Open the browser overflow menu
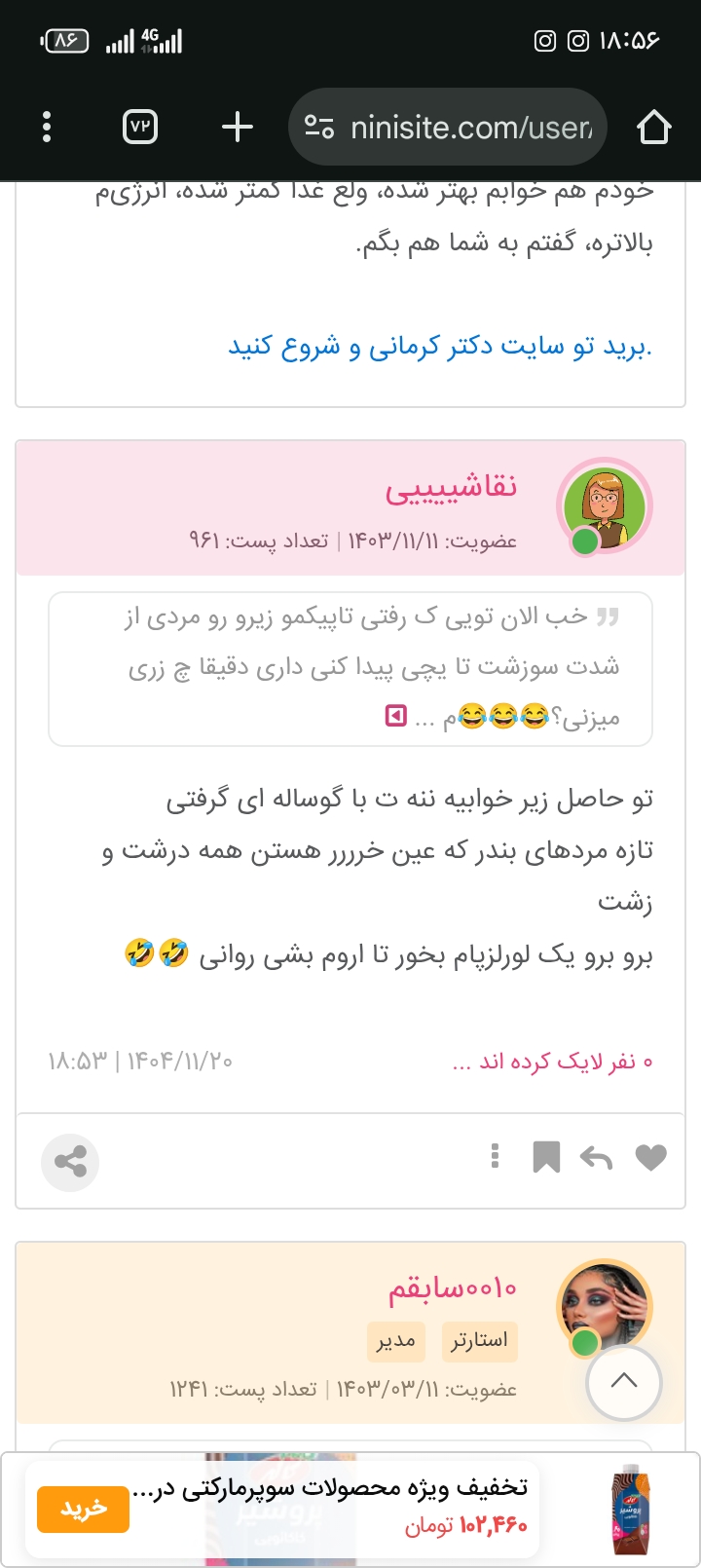701x1568 pixels. pos(47,128)
